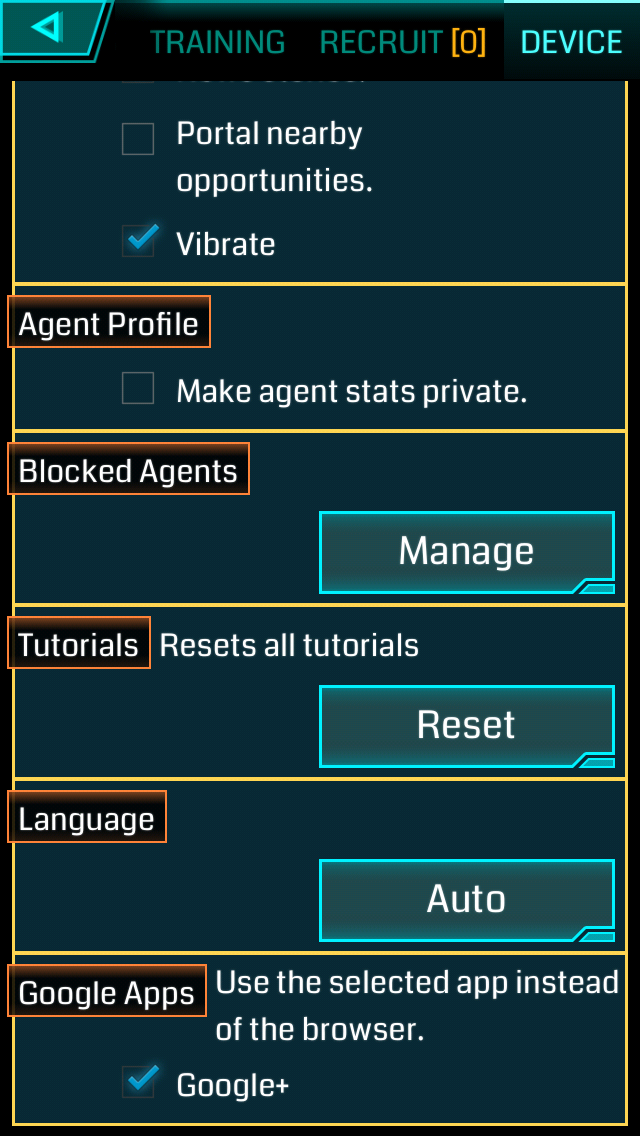Check Make agent stats private
The width and height of the screenshot is (640, 1136).
[138, 389]
